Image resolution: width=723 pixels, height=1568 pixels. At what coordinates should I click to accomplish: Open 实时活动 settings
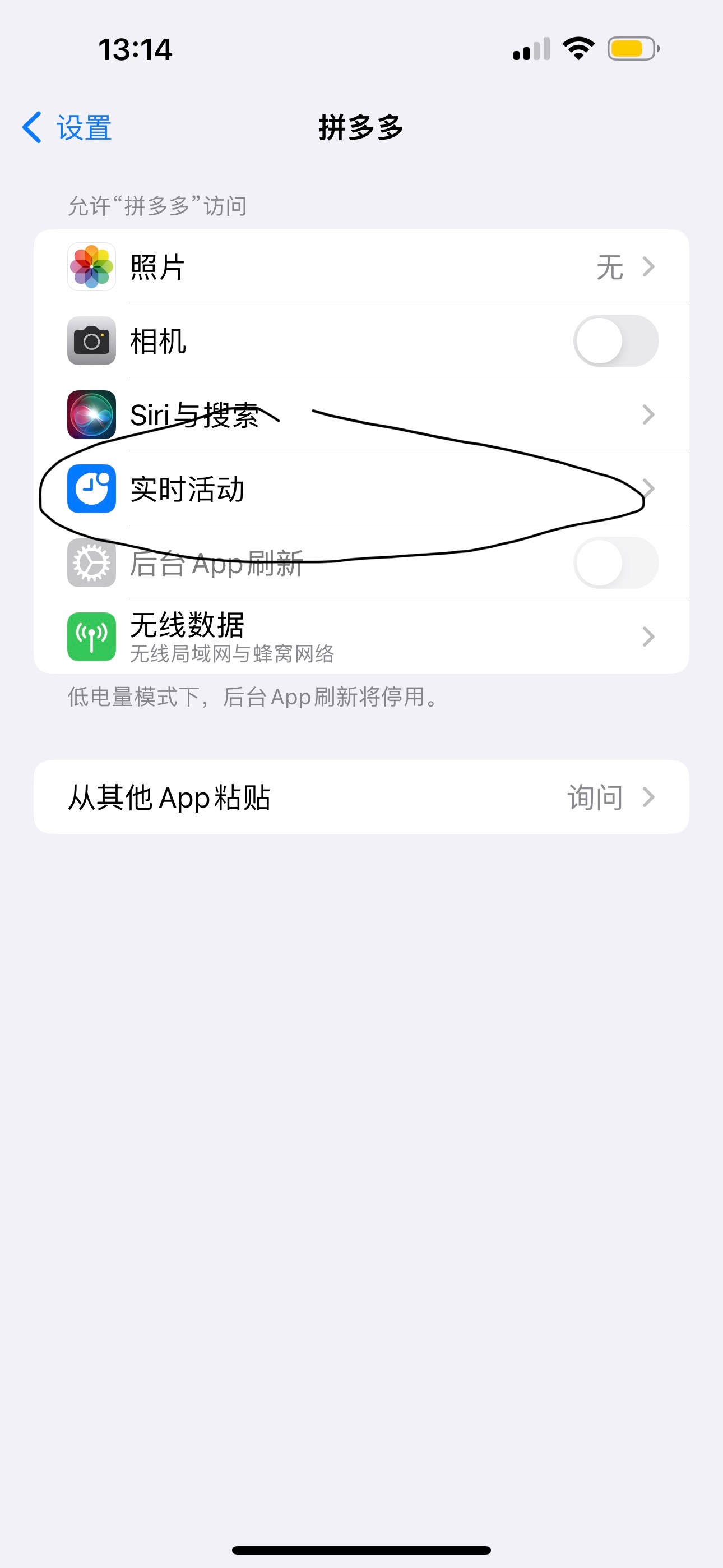click(x=361, y=489)
